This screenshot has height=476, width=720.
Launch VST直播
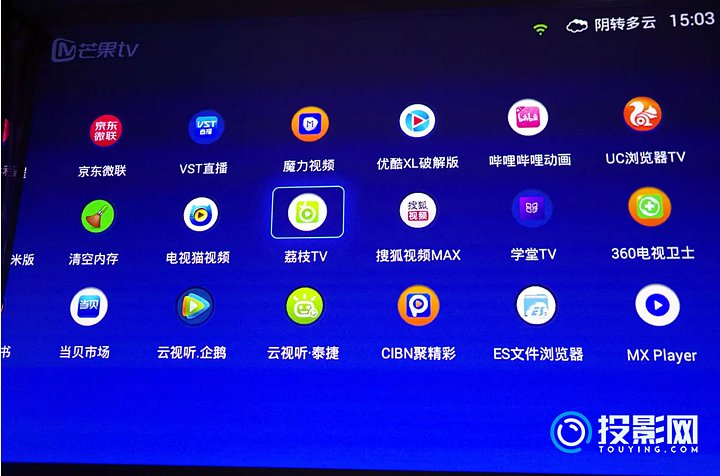pos(204,128)
